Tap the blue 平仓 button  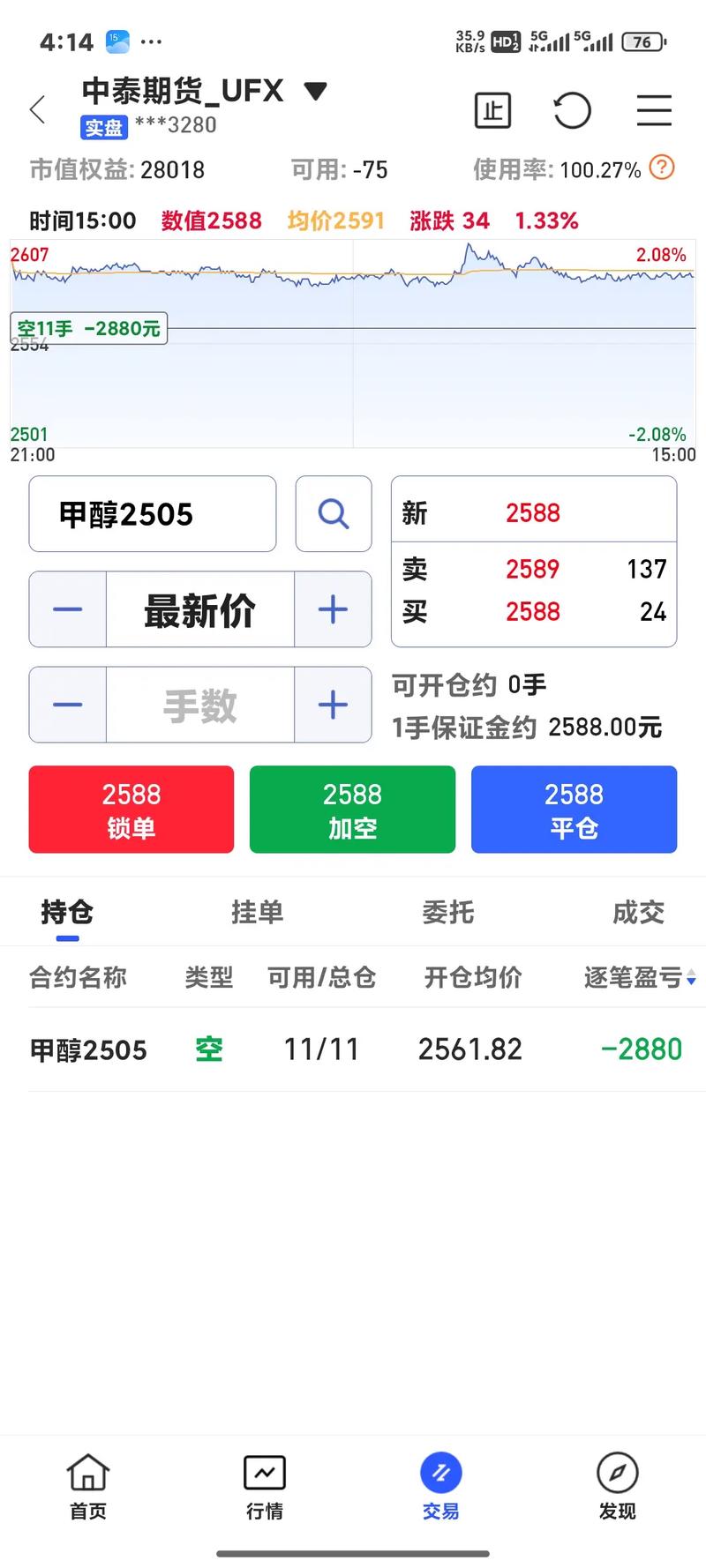574,809
